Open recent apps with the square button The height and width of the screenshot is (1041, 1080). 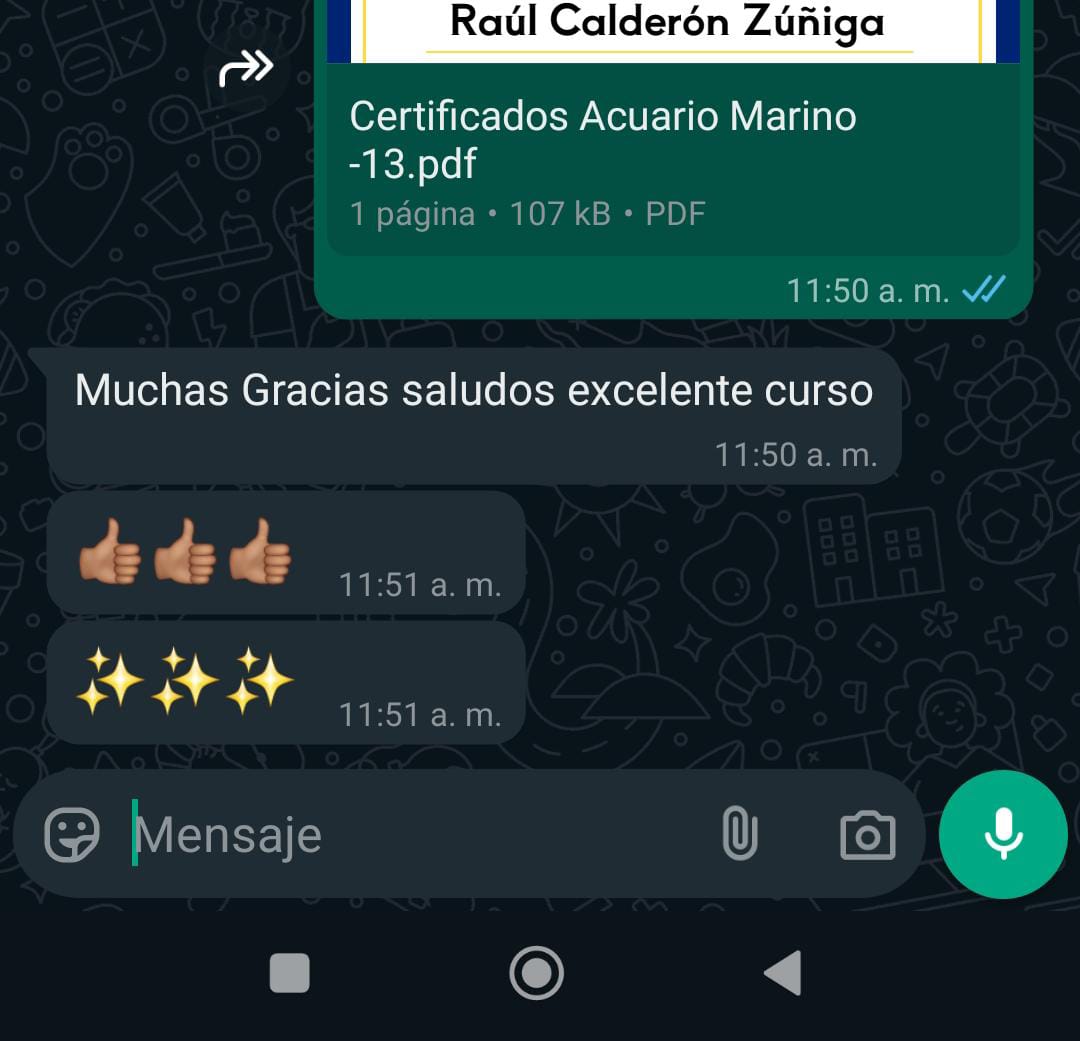[x=290, y=972]
